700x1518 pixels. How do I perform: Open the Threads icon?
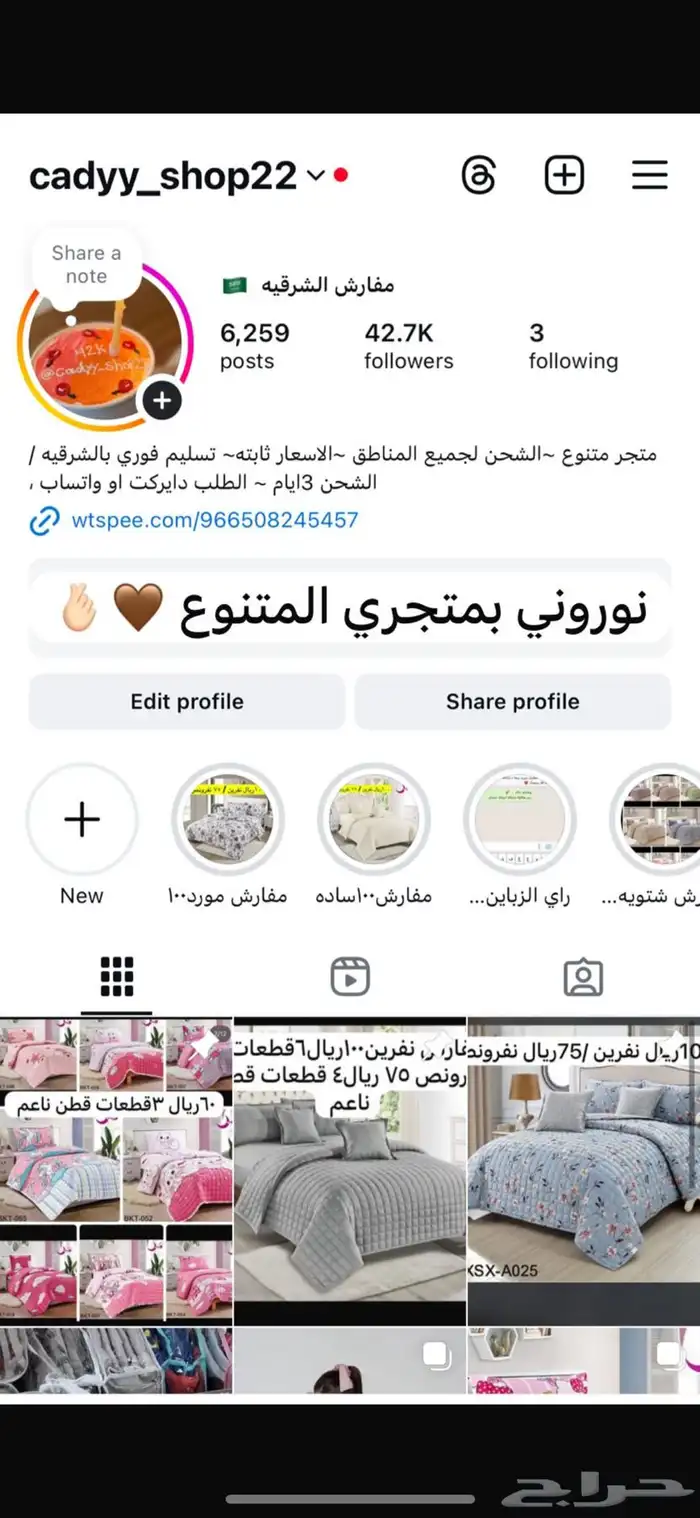click(479, 176)
